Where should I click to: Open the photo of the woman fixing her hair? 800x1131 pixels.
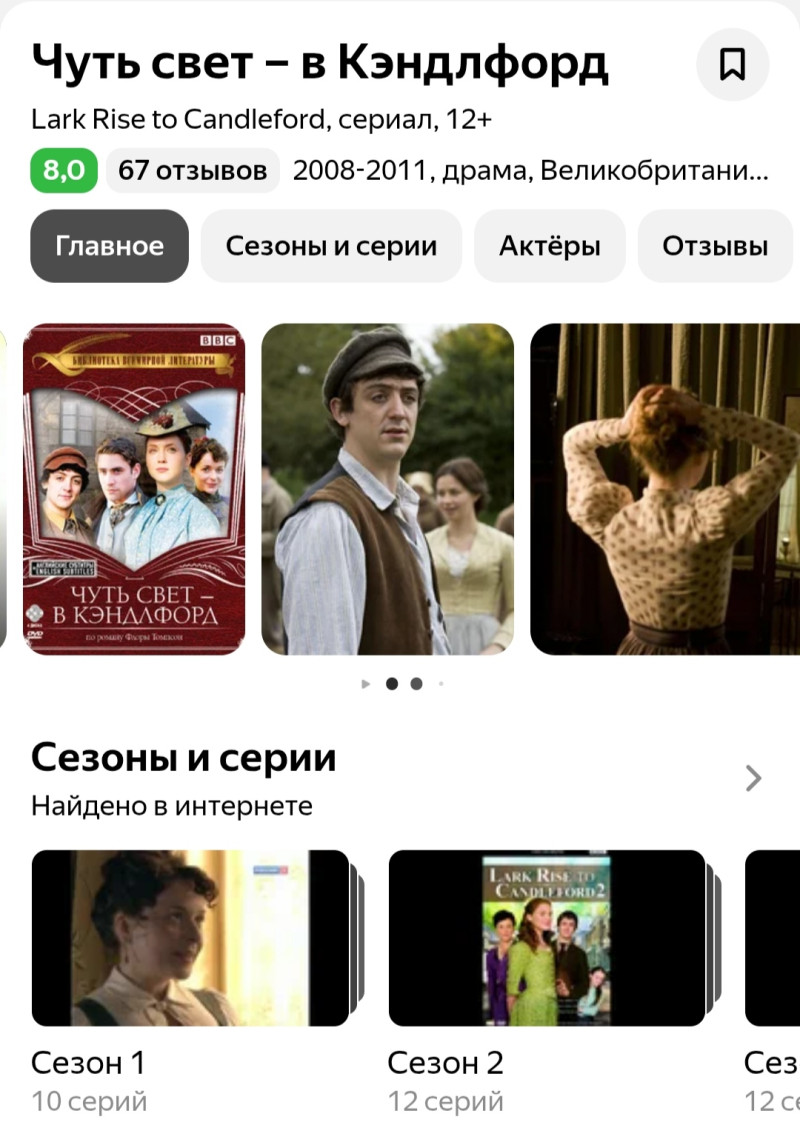[665, 489]
